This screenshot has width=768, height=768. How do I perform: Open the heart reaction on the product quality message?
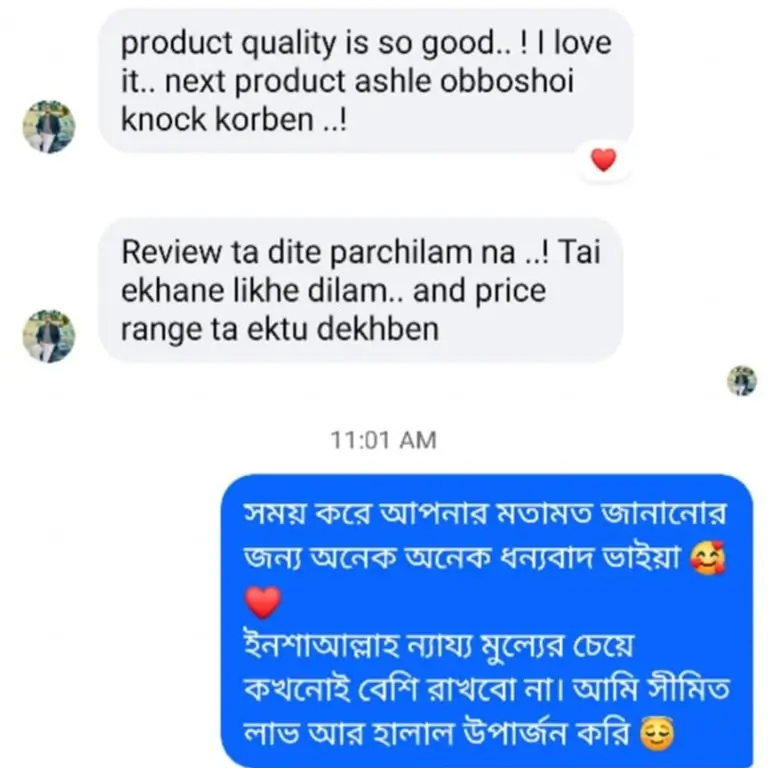[603, 159]
